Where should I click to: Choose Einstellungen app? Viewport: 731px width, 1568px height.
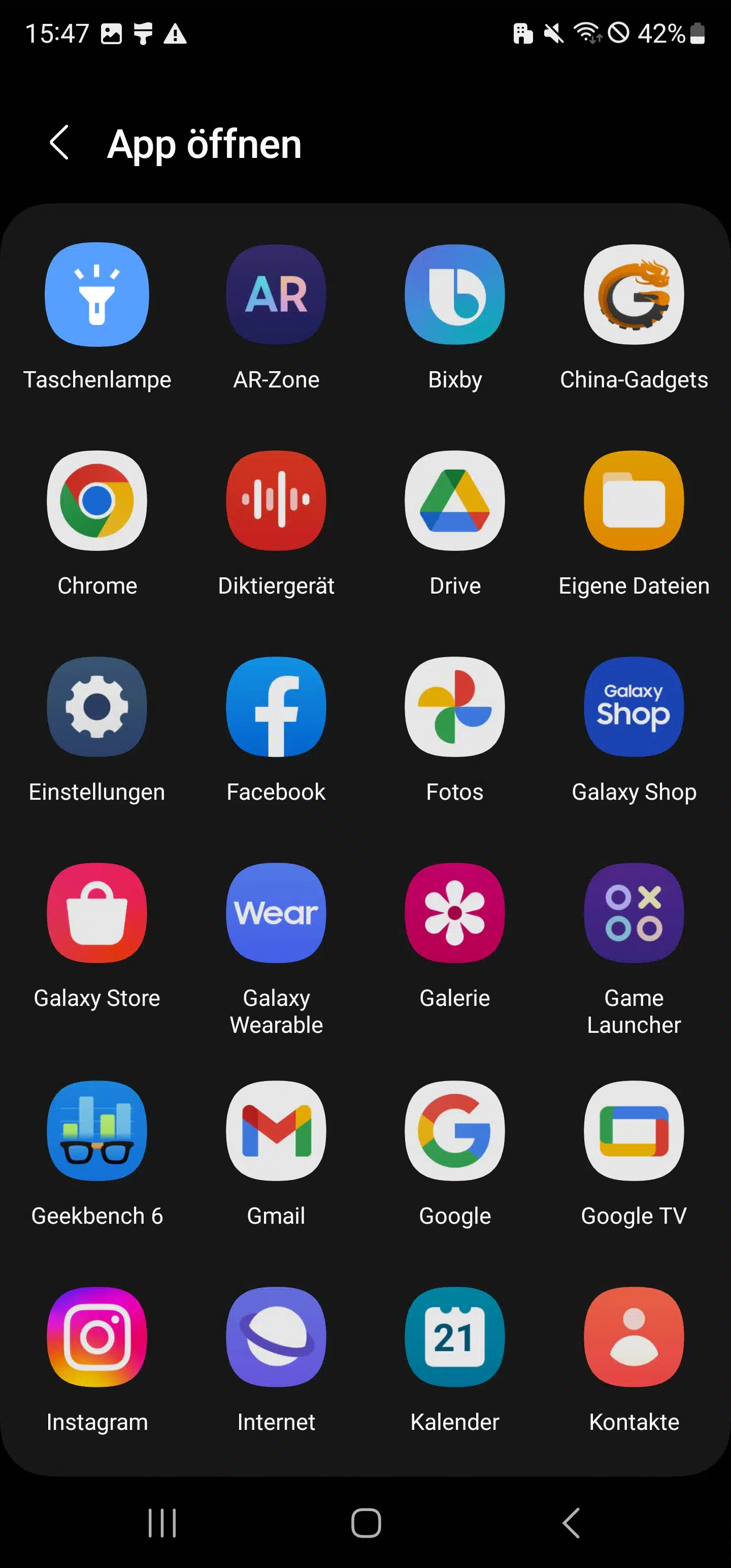(x=97, y=707)
